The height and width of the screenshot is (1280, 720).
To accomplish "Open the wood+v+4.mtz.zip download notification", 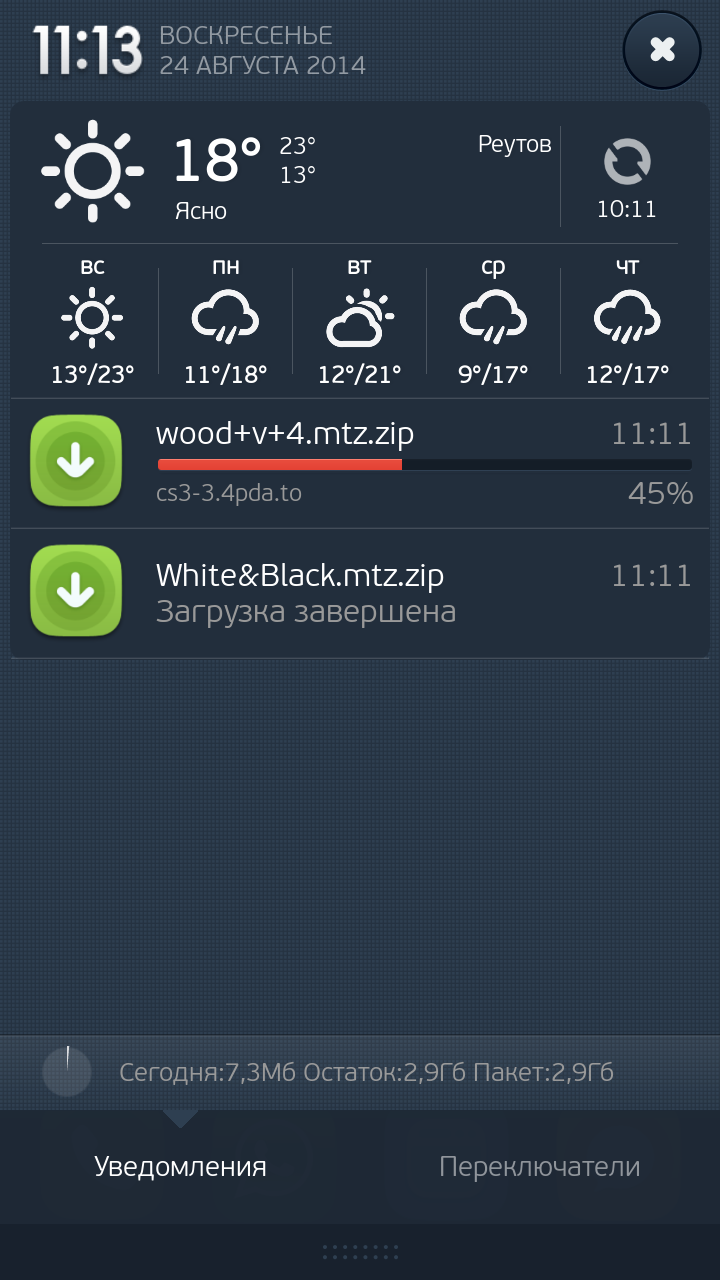I will coord(360,462).
